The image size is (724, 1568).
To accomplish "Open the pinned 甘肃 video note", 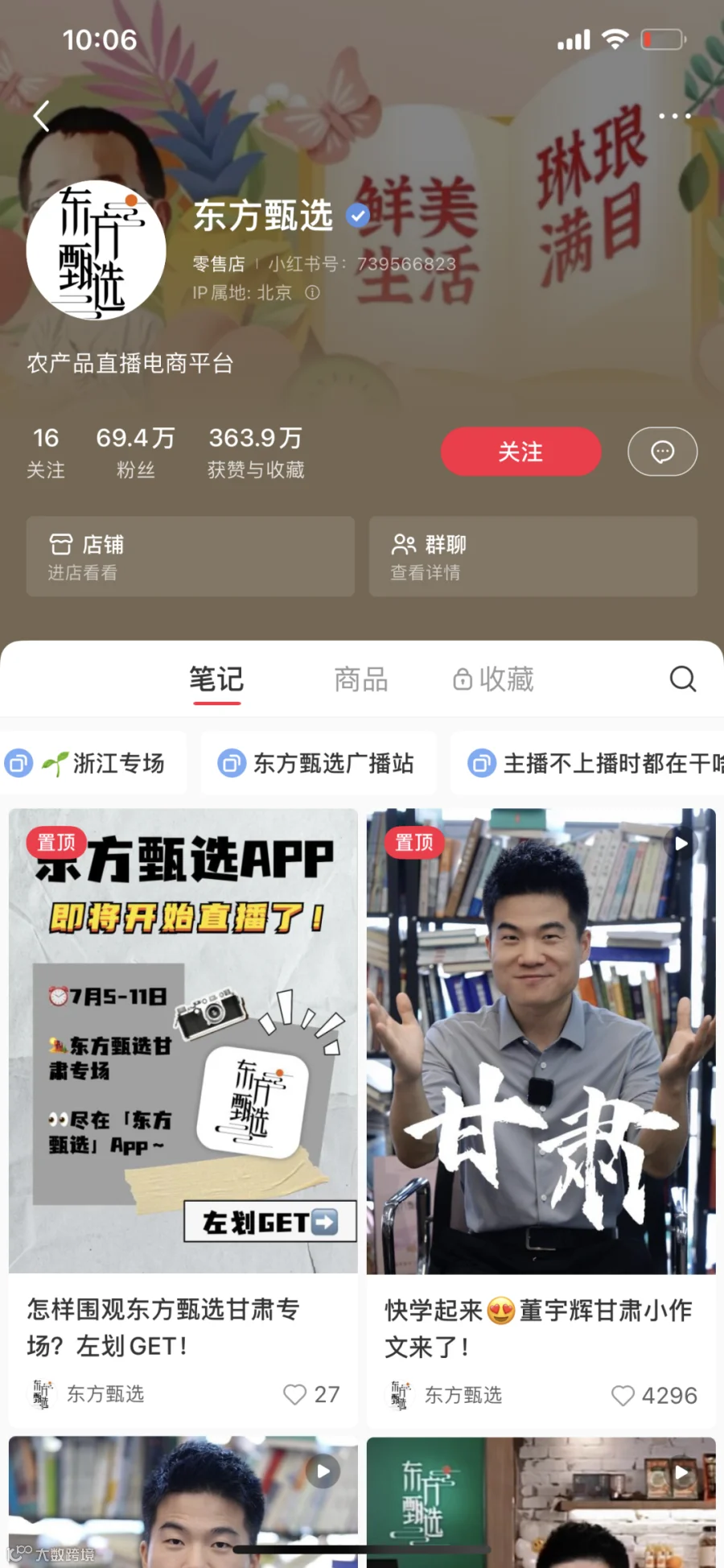I will pyautogui.click(x=541, y=1041).
